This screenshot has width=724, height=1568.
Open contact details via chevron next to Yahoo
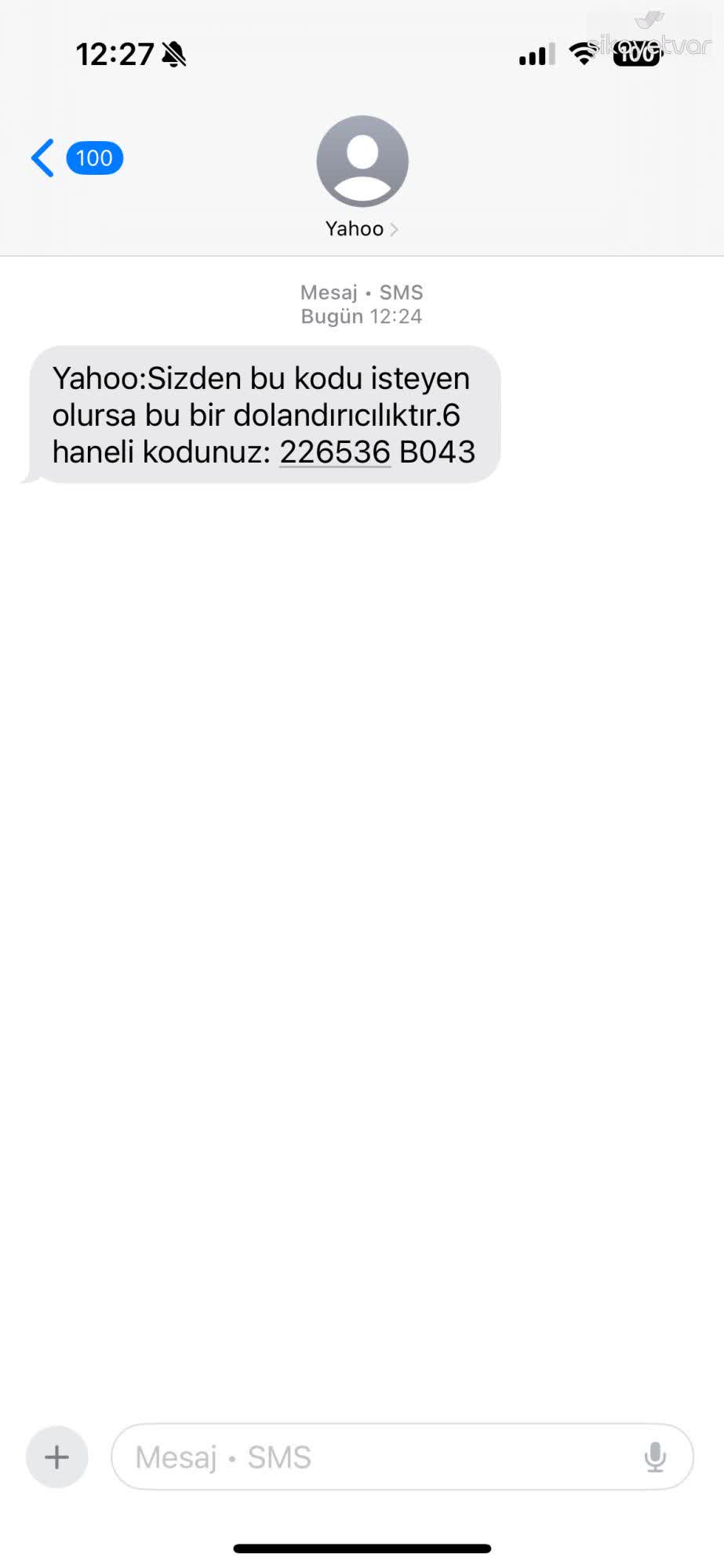[x=395, y=229]
